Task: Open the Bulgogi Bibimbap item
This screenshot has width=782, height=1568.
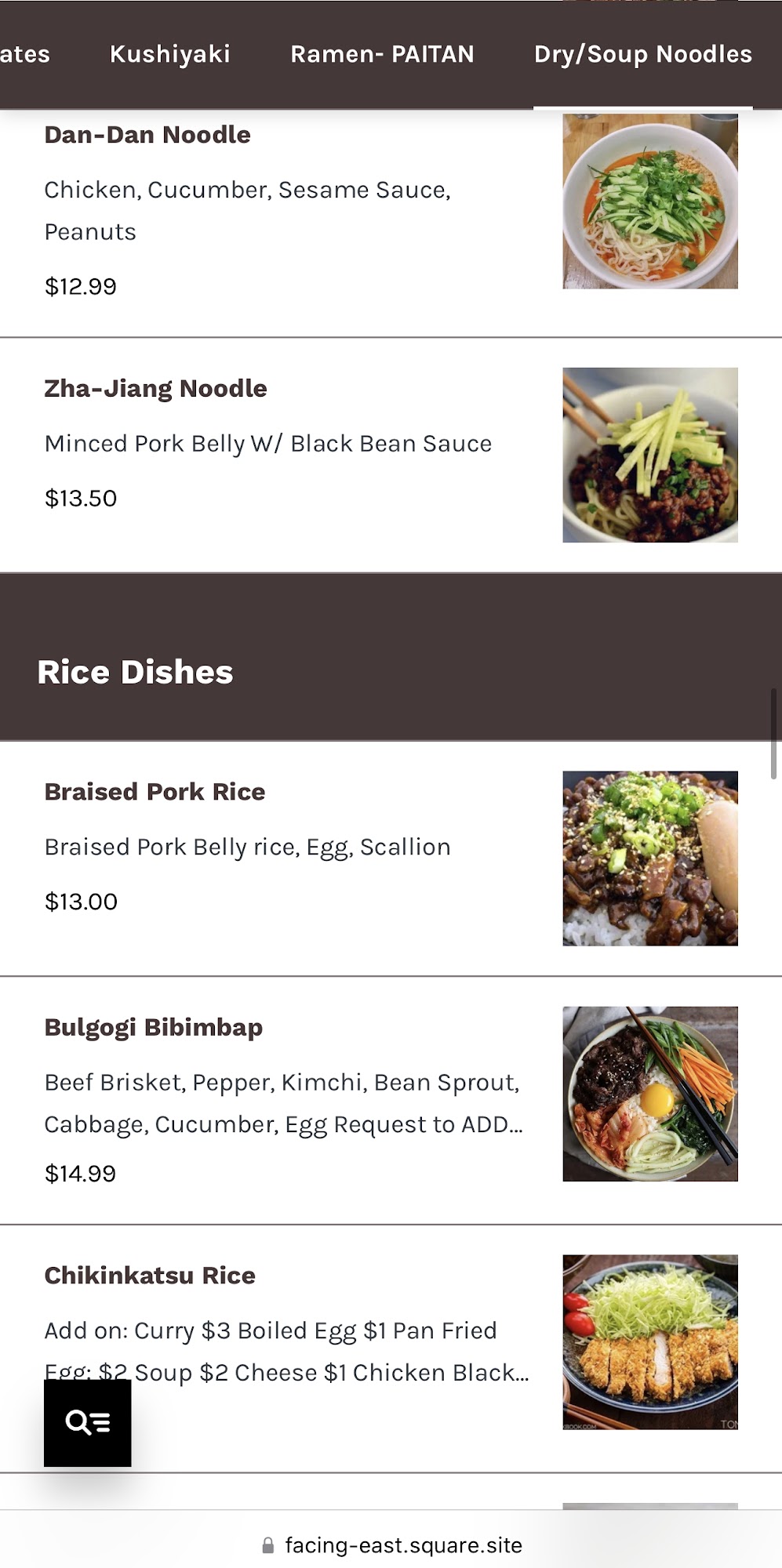Action: tap(153, 1028)
